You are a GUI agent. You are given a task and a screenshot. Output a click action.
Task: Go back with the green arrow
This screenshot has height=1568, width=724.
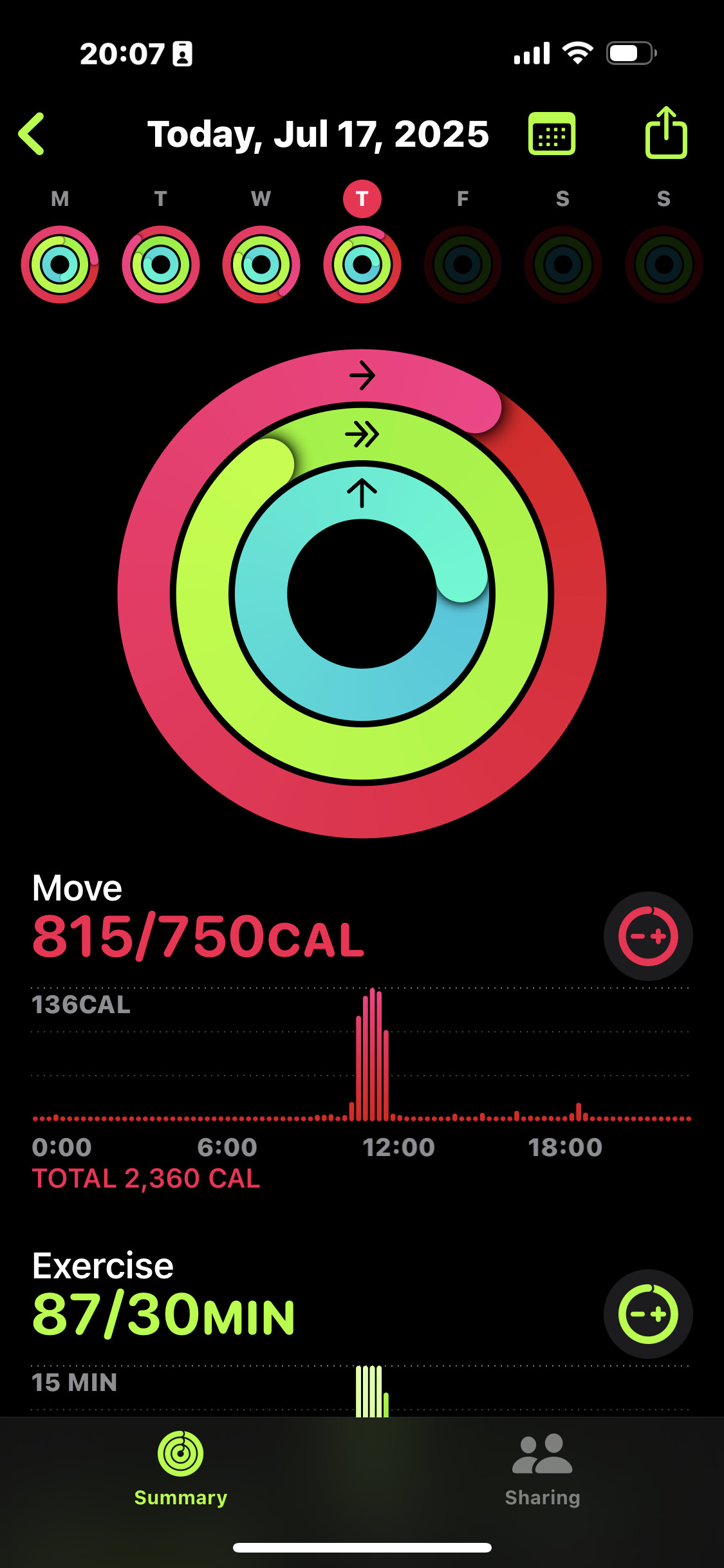pos(32,134)
